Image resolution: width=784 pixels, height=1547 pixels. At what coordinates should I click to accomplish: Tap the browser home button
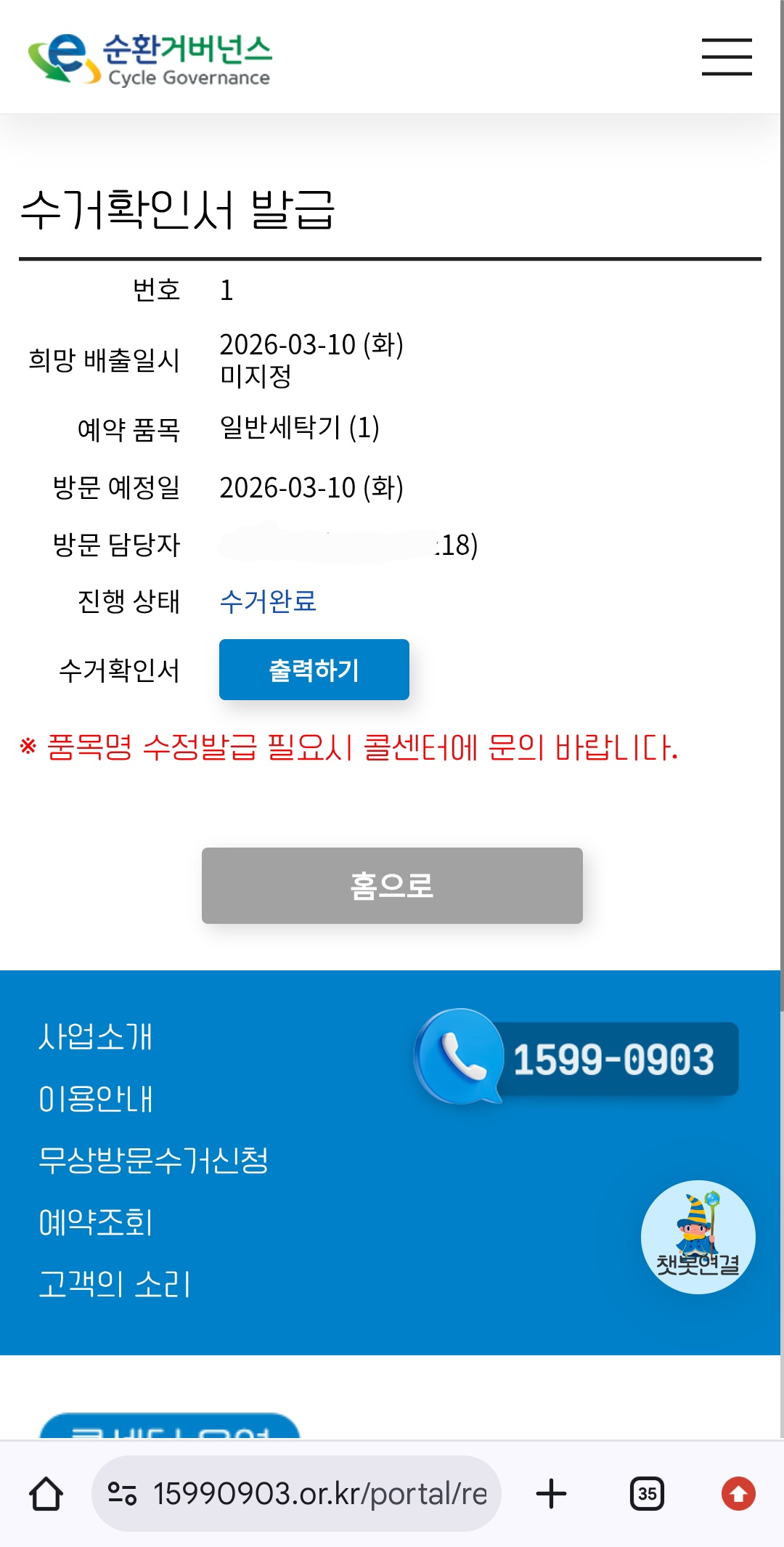pyautogui.click(x=46, y=1494)
